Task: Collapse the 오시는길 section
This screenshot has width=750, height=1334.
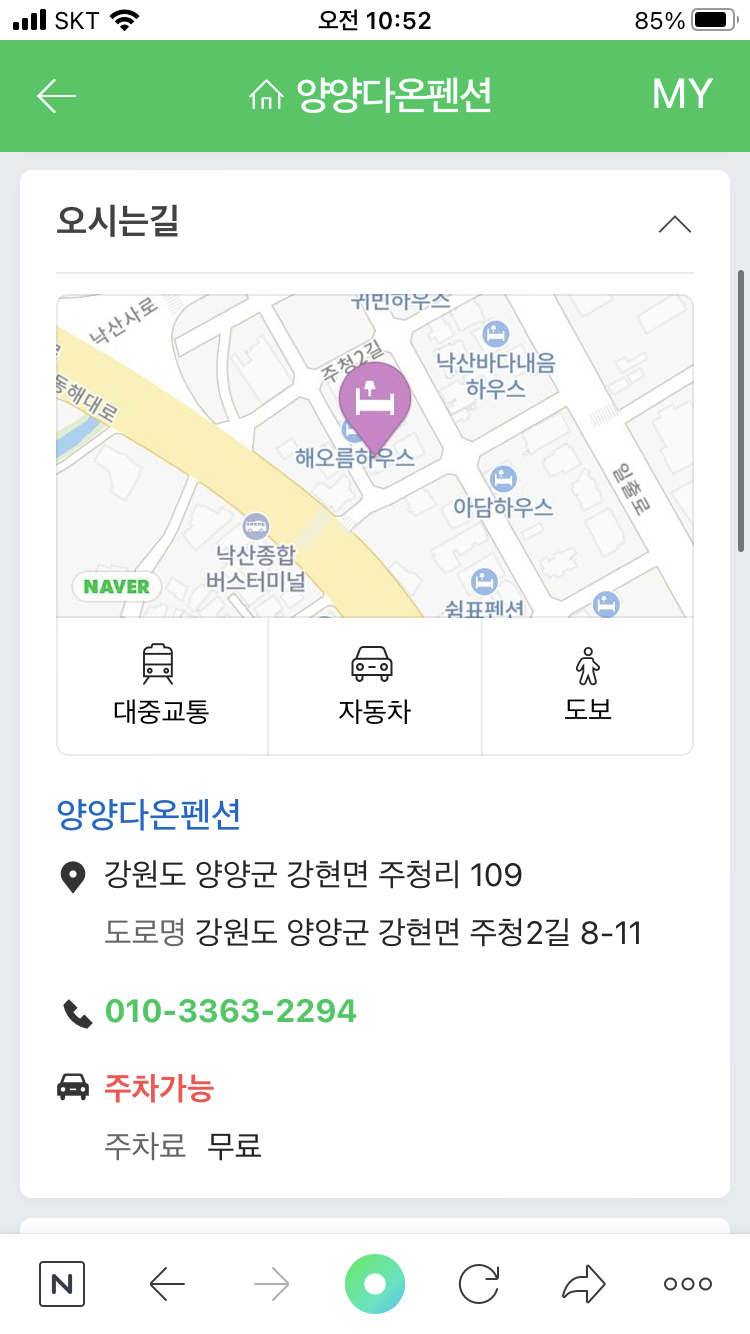Action: (675, 224)
